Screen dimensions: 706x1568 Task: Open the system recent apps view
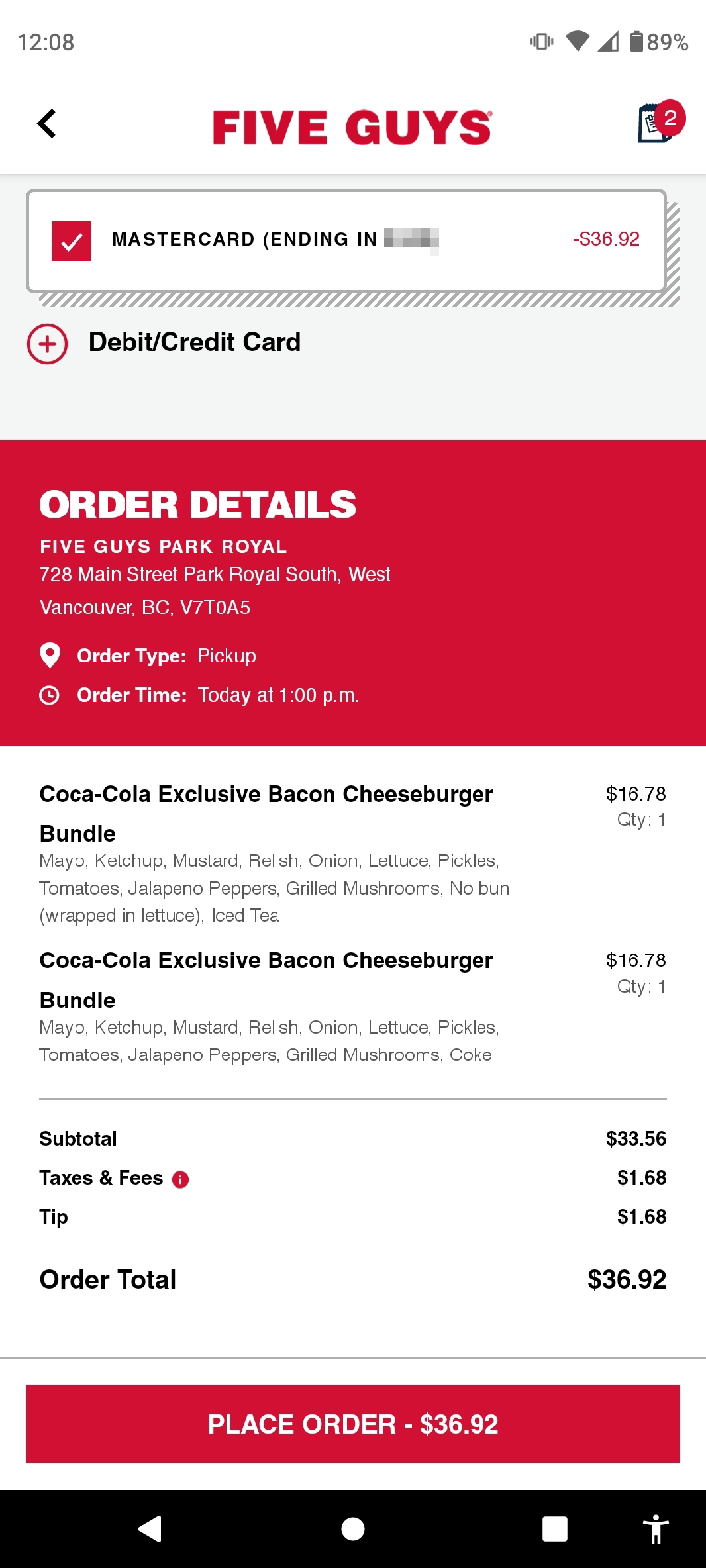coord(555,1529)
